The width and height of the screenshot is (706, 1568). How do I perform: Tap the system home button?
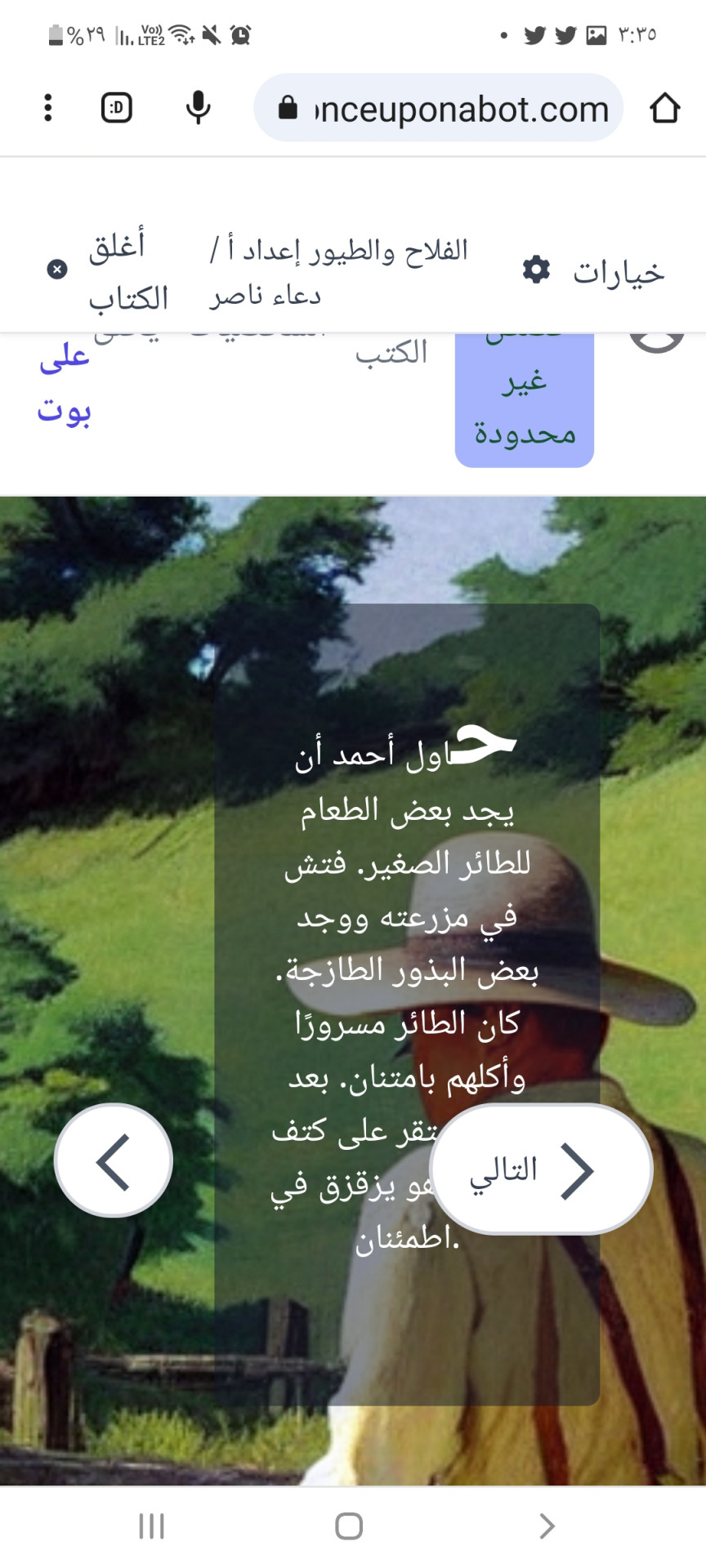pyautogui.click(x=349, y=1526)
